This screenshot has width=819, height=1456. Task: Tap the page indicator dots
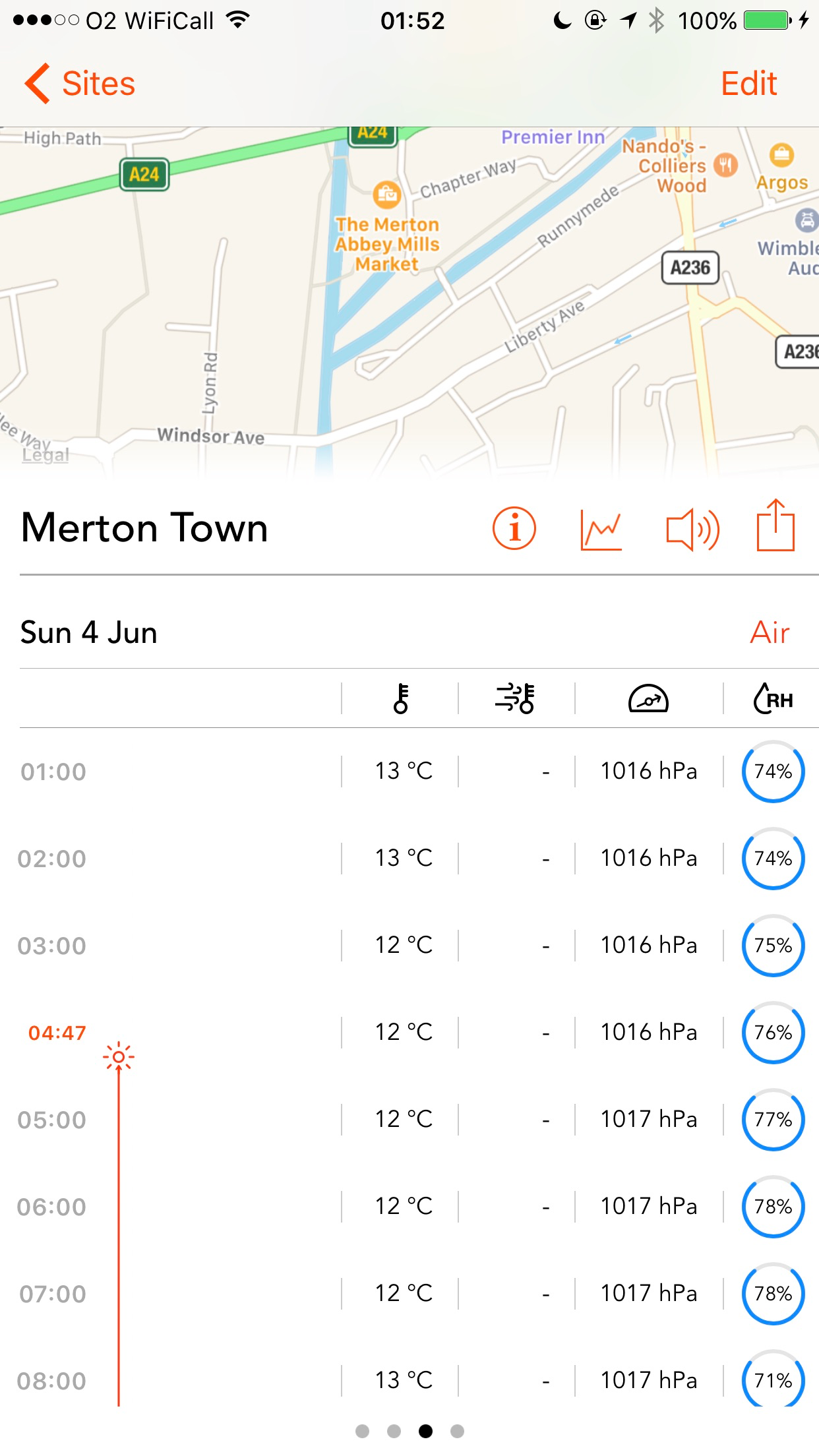(409, 1431)
